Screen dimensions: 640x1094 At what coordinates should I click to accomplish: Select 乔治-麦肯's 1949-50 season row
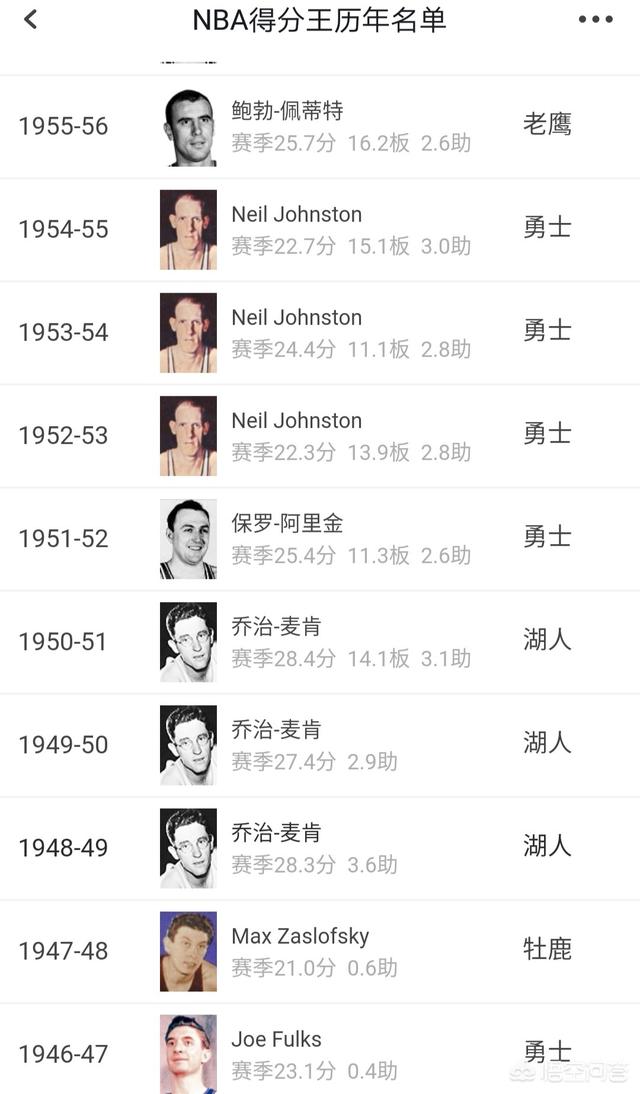point(320,745)
